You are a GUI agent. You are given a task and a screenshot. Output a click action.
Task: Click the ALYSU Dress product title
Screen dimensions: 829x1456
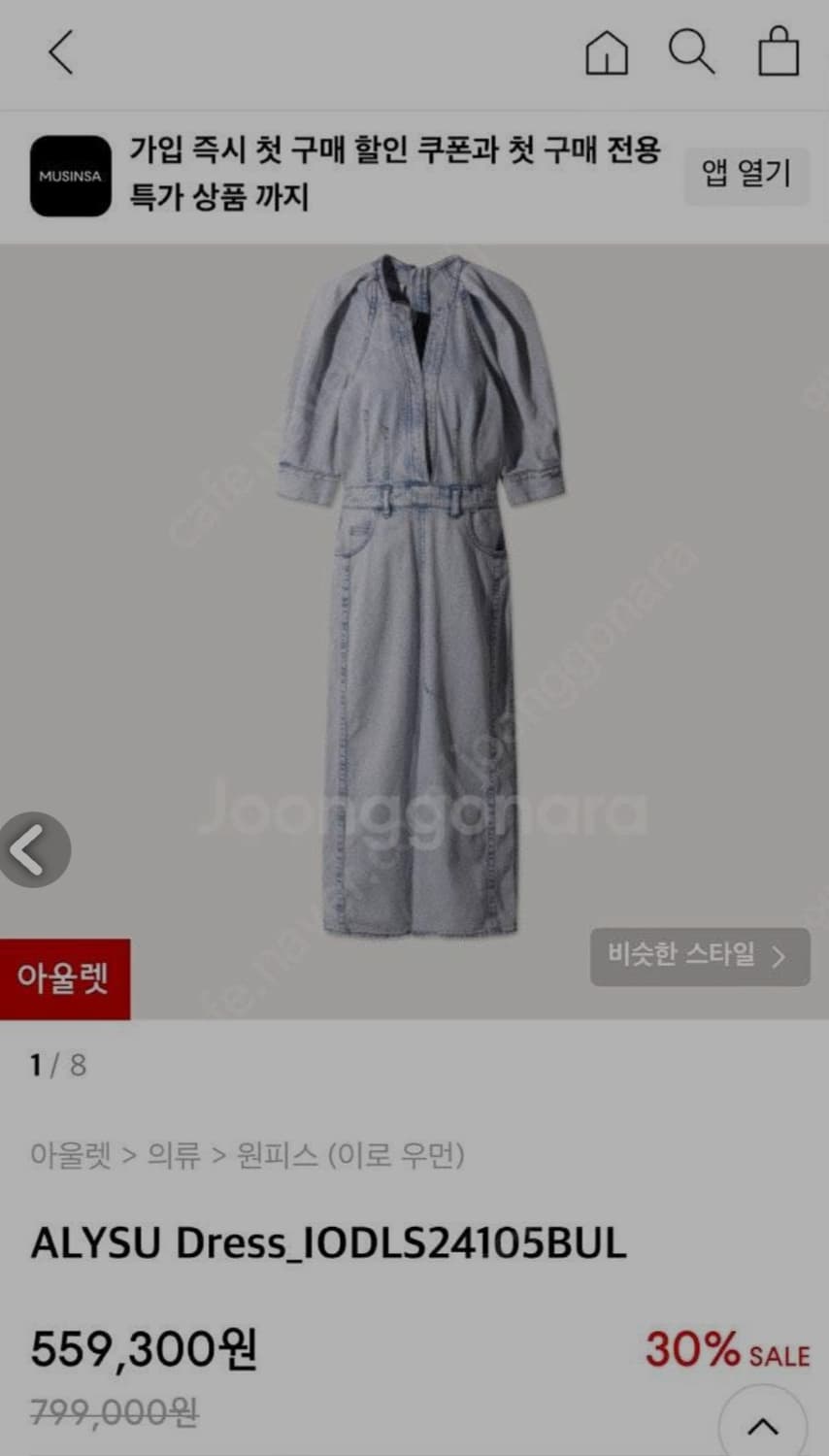(x=330, y=1241)
